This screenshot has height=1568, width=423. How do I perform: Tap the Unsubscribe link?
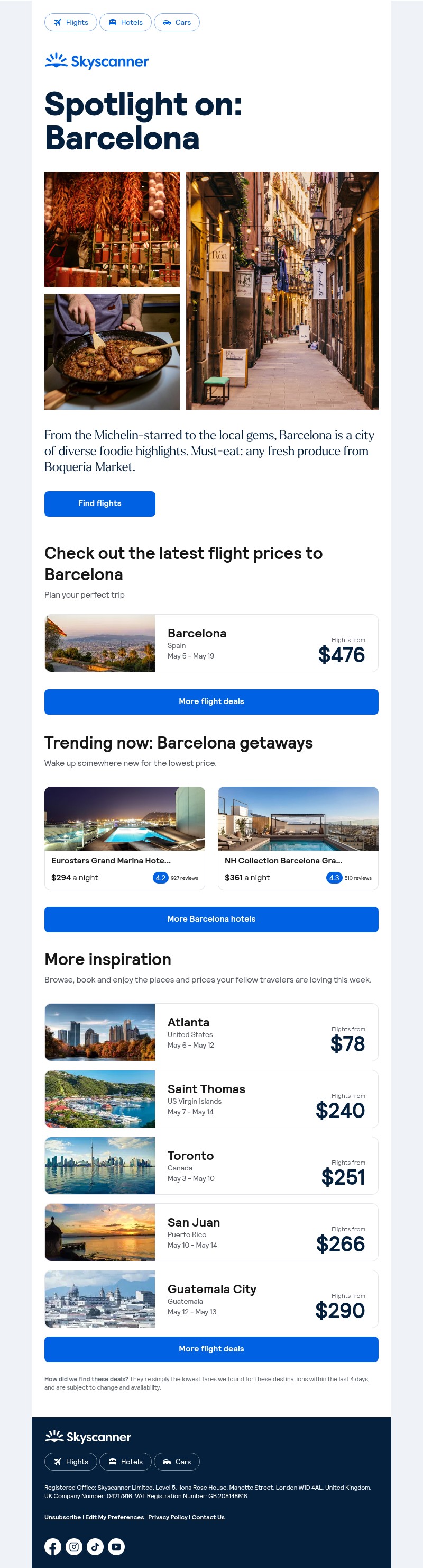[62, 1517]
